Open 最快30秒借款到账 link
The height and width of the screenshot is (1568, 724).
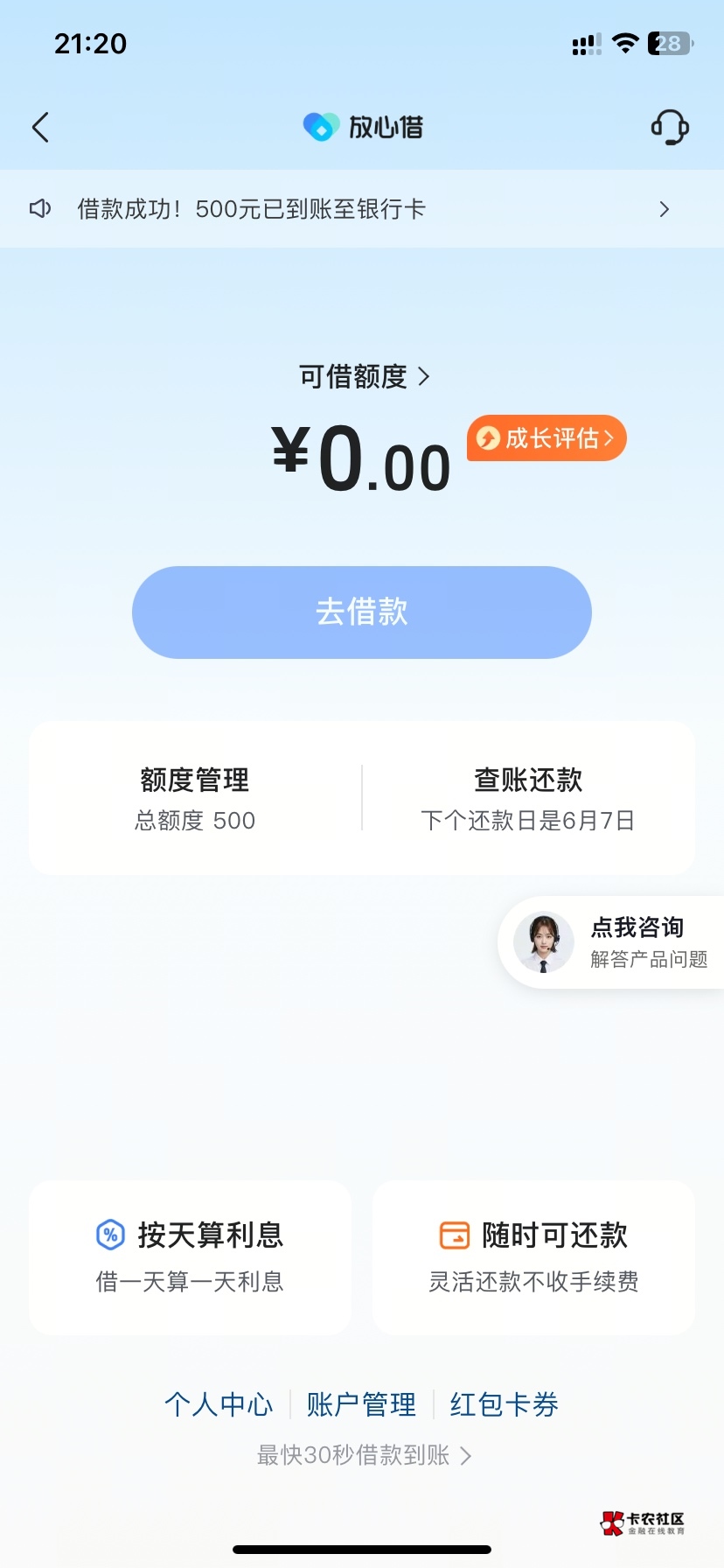tap(364, 1455)
